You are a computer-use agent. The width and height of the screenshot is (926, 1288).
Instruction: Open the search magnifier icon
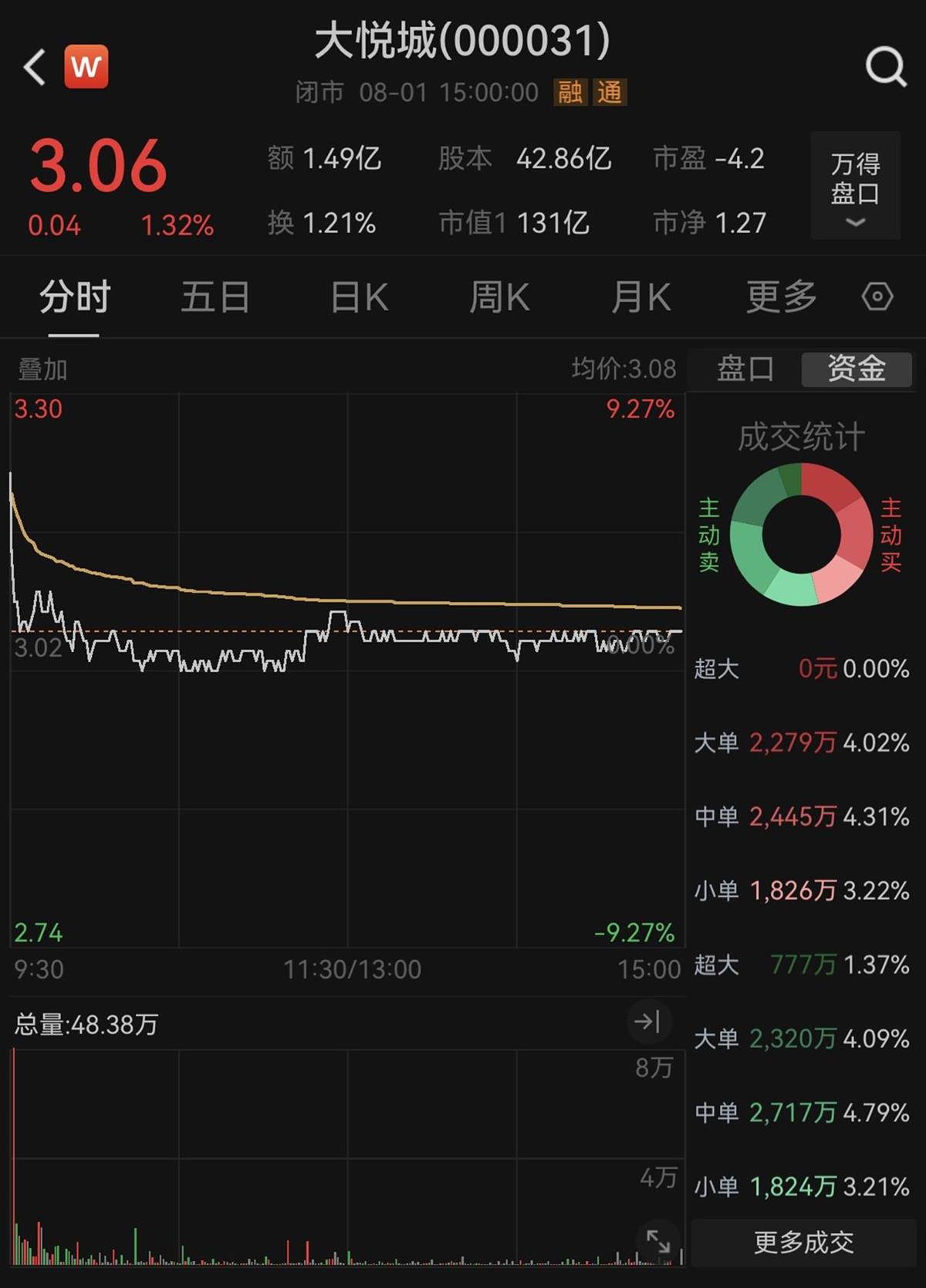[x=884, y=67]
